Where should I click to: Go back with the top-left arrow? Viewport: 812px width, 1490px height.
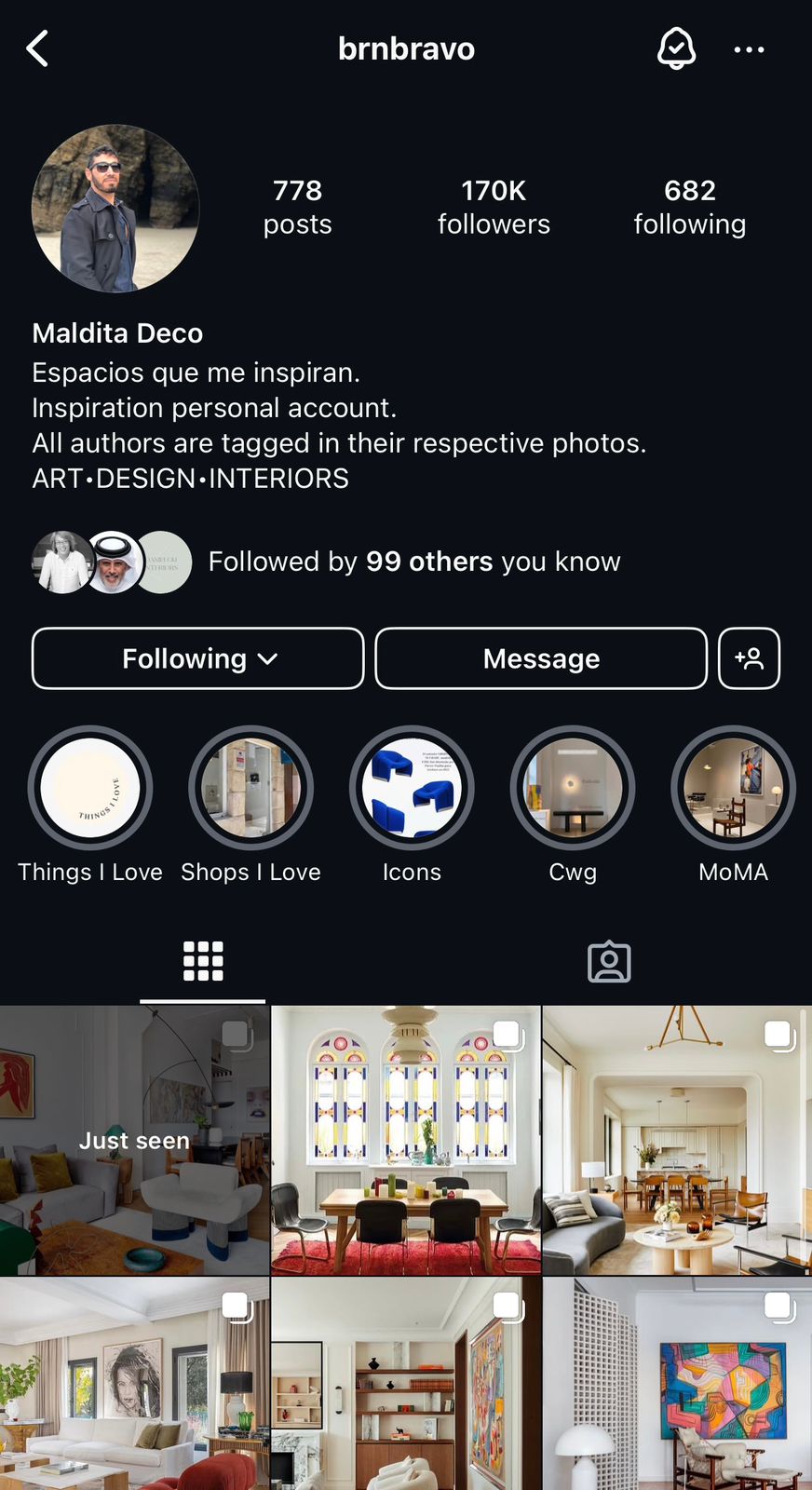[37, 48]
